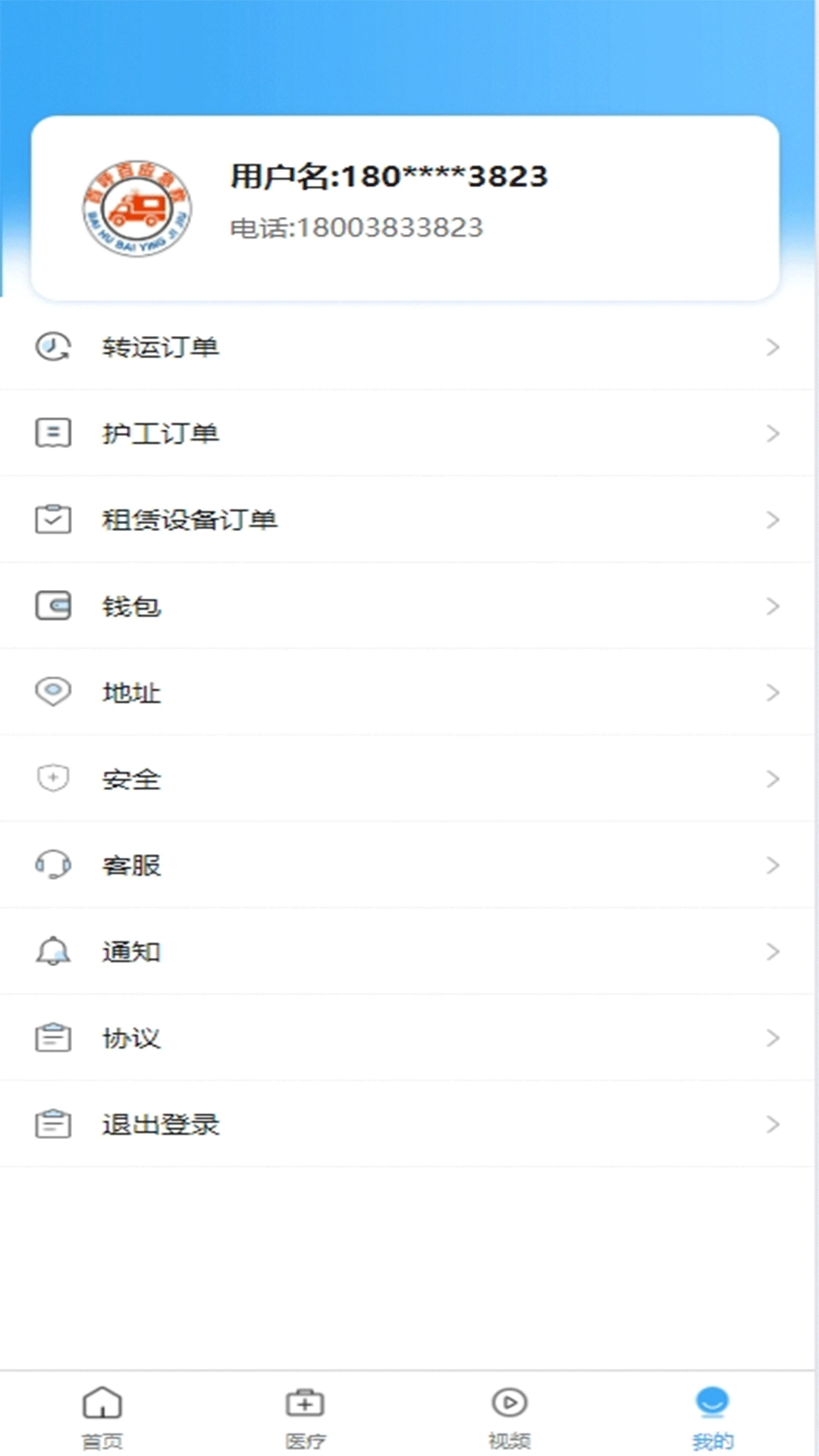Screen dimensions: 819x1456
Task: Click the 安全 shield icon
Action: (52, 778)
